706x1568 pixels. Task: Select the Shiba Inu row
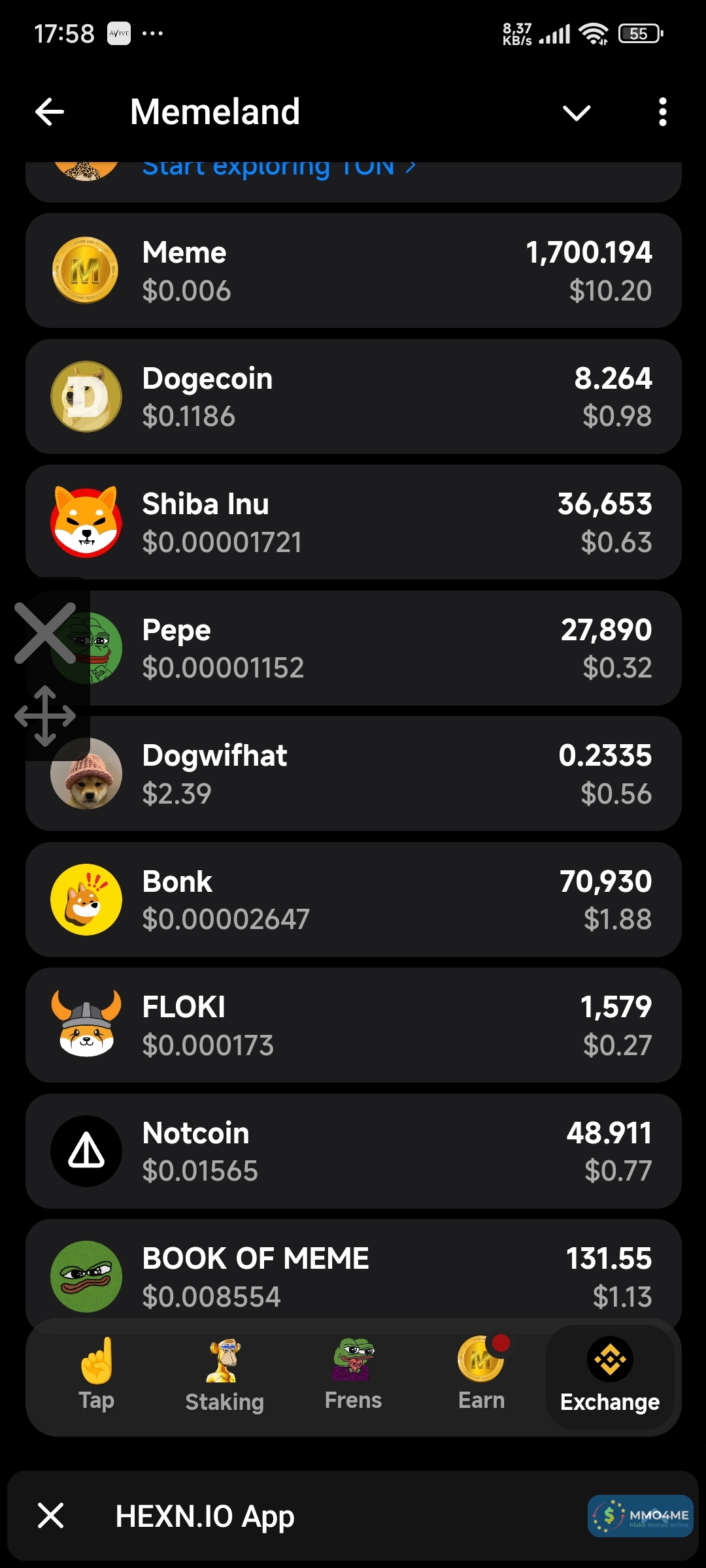[x=353, y=522]
